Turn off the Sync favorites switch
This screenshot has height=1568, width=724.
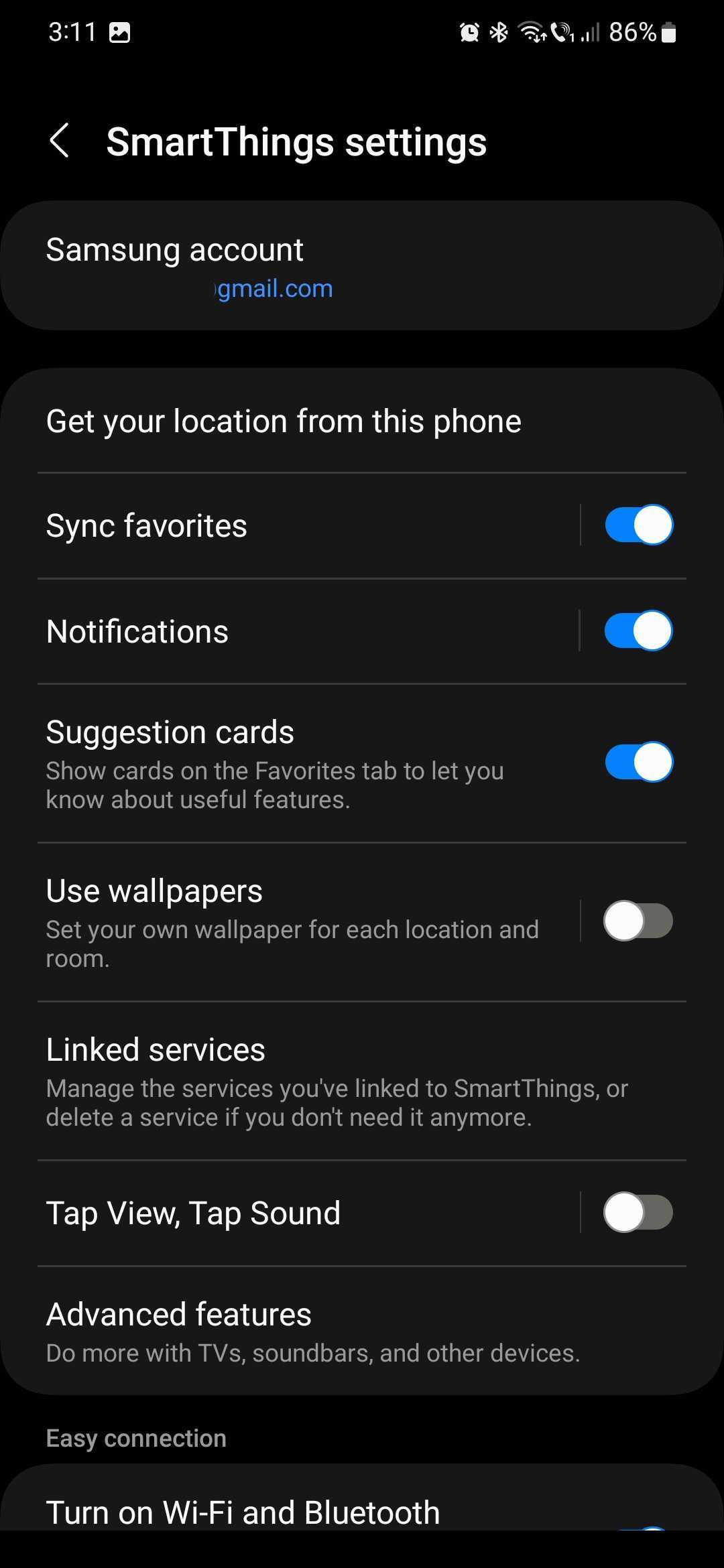click(638, 525)
